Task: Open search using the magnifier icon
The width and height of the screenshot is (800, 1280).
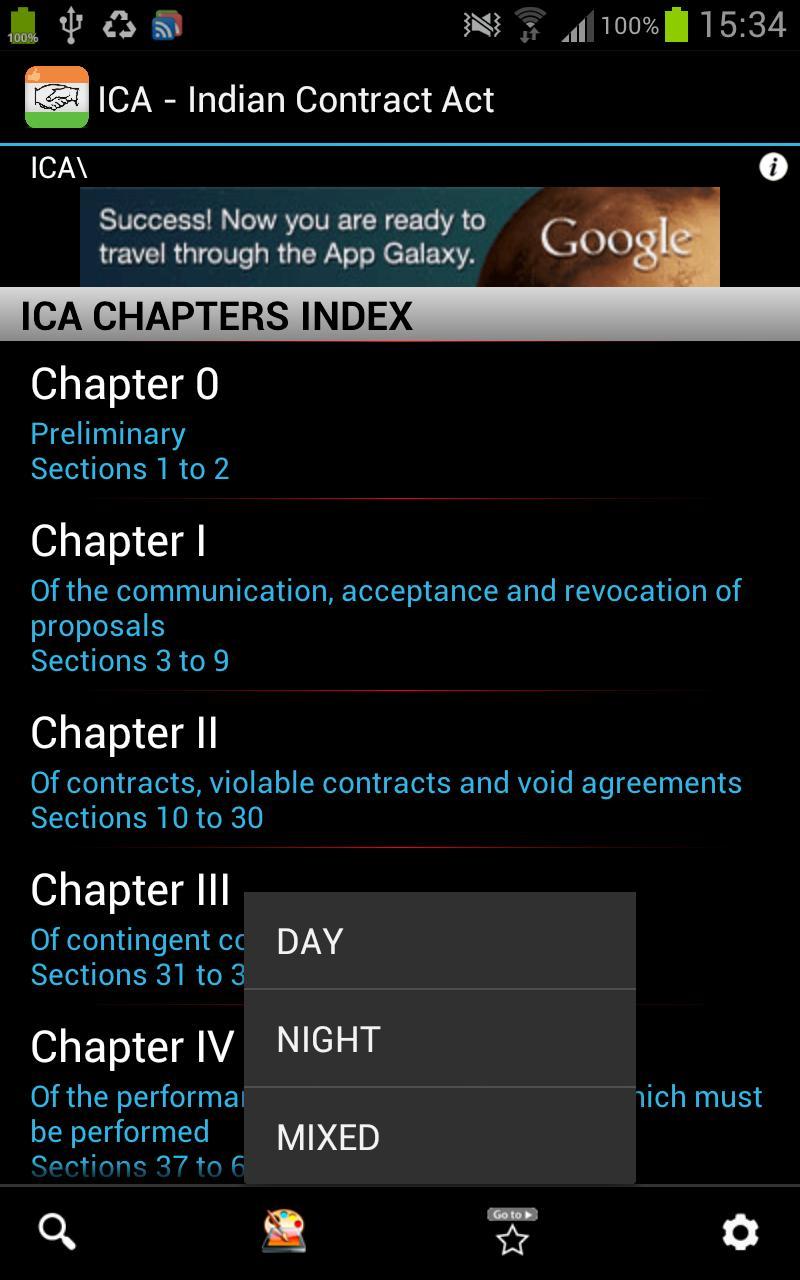Action: pyautogui.click(x=57, y=1232)
